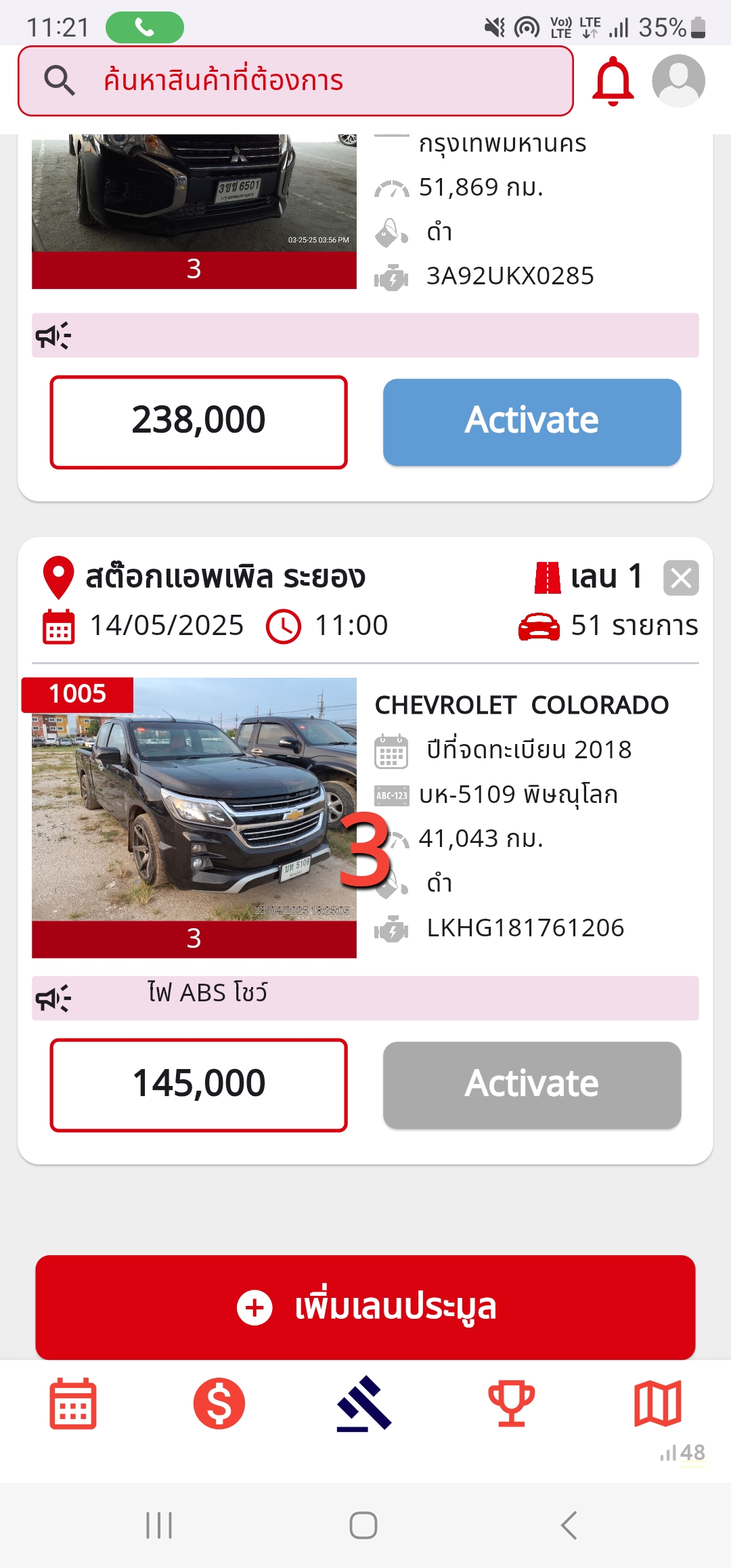
Task: Activate bidding for the Chevrolet Colorado
Action: [x=531, y=1085]
